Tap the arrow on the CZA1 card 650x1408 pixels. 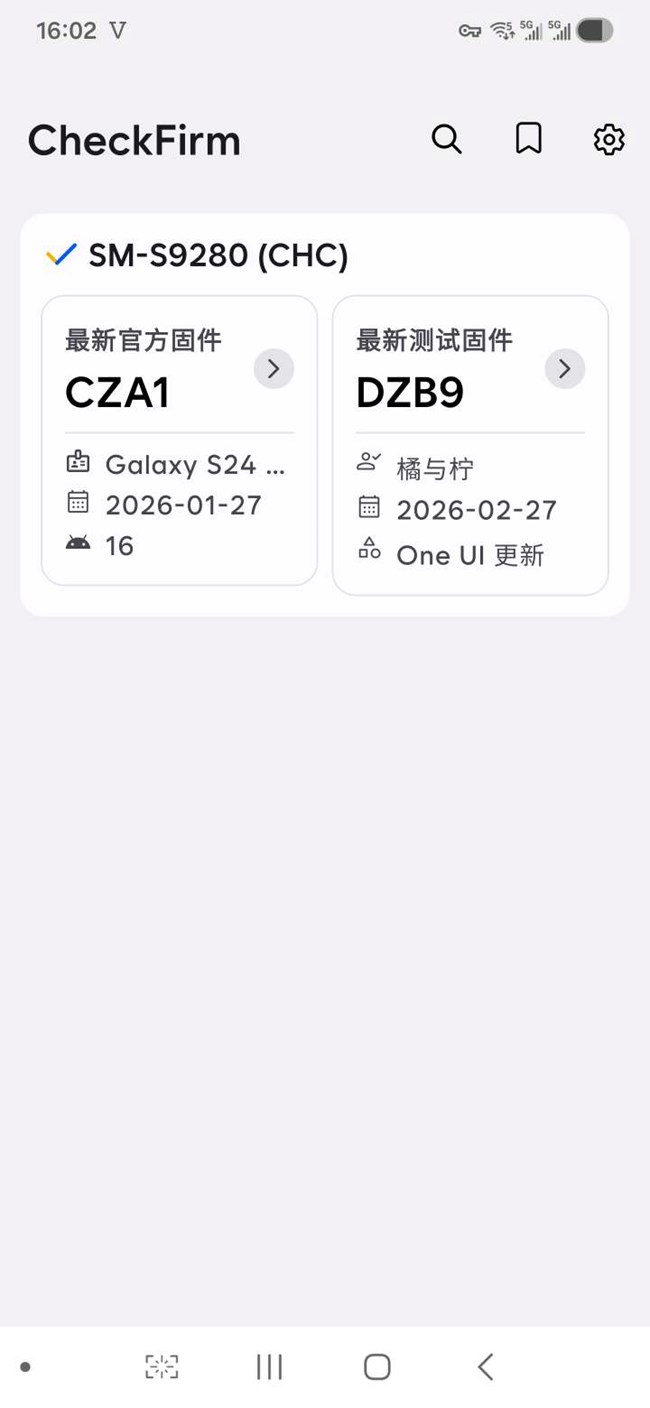273,369
